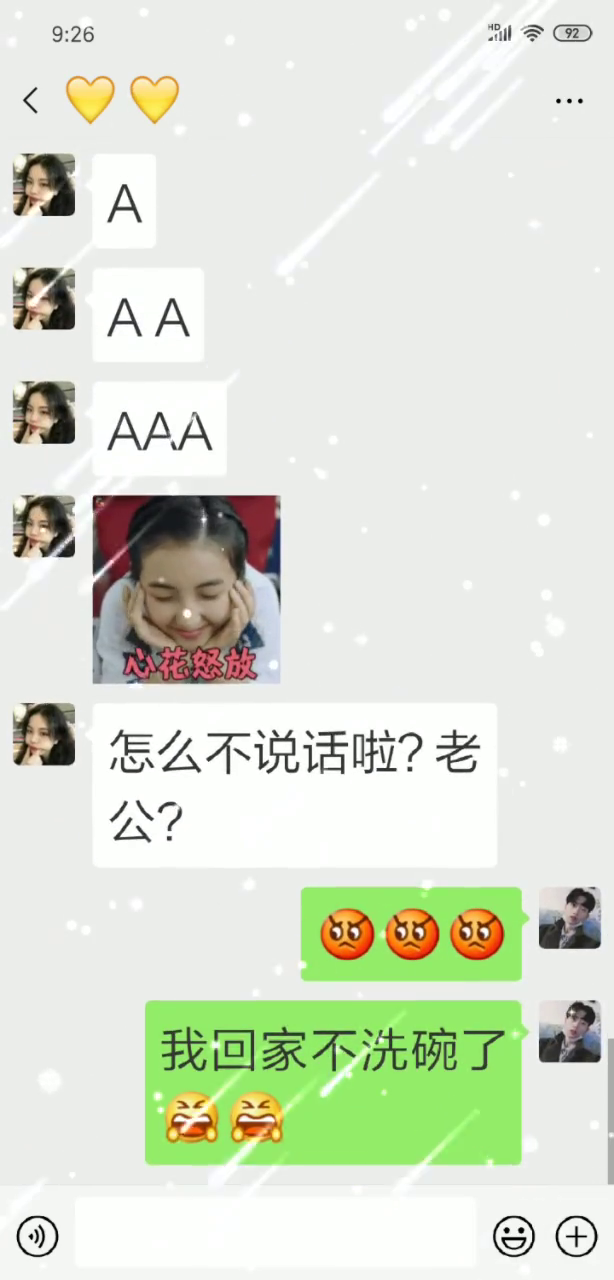Image resolution: width=614 pixels, height=1280 pixels.
Task: Open your avatar beside the 我回家不洗碗了 message
Action: click(569, 1031)
